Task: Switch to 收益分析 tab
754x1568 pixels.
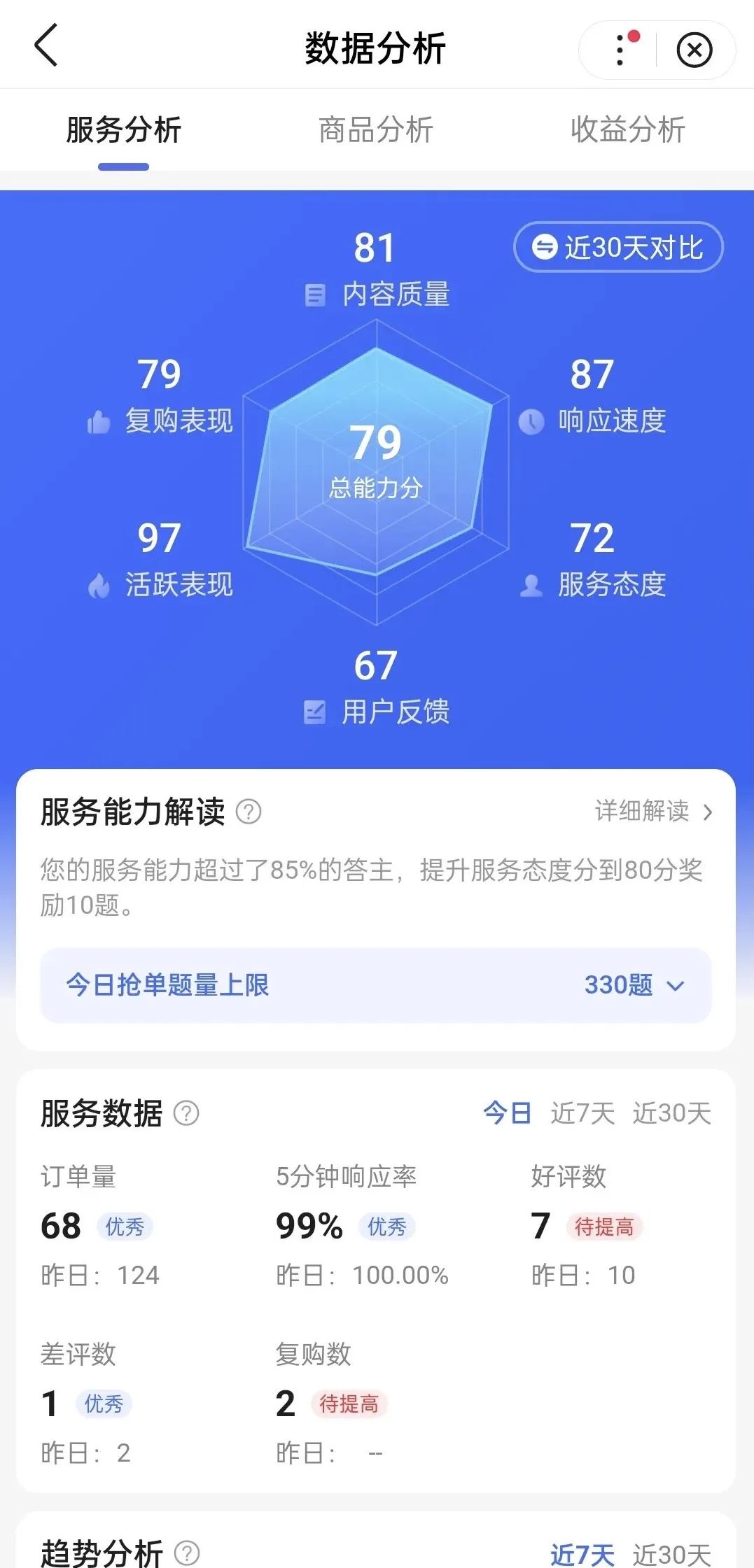Action: pos(628,129)
